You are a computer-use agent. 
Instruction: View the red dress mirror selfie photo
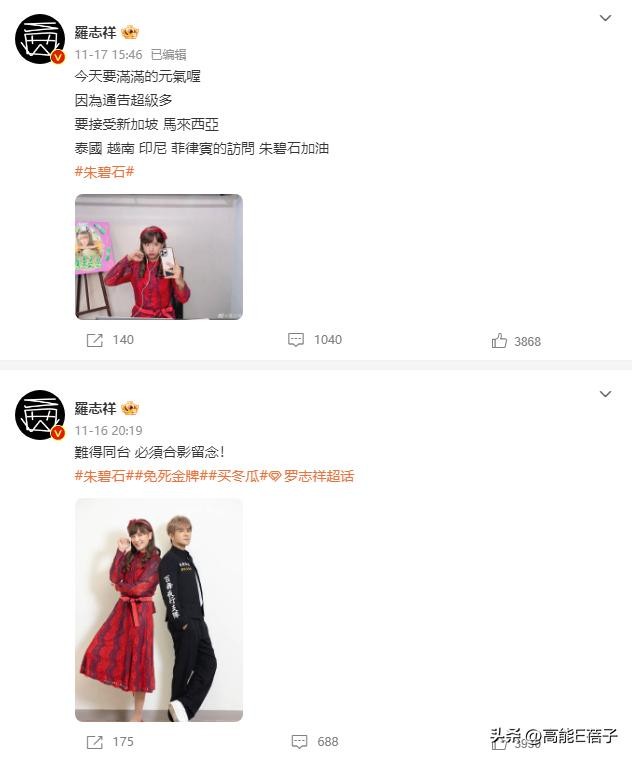[x=159, y=257]
